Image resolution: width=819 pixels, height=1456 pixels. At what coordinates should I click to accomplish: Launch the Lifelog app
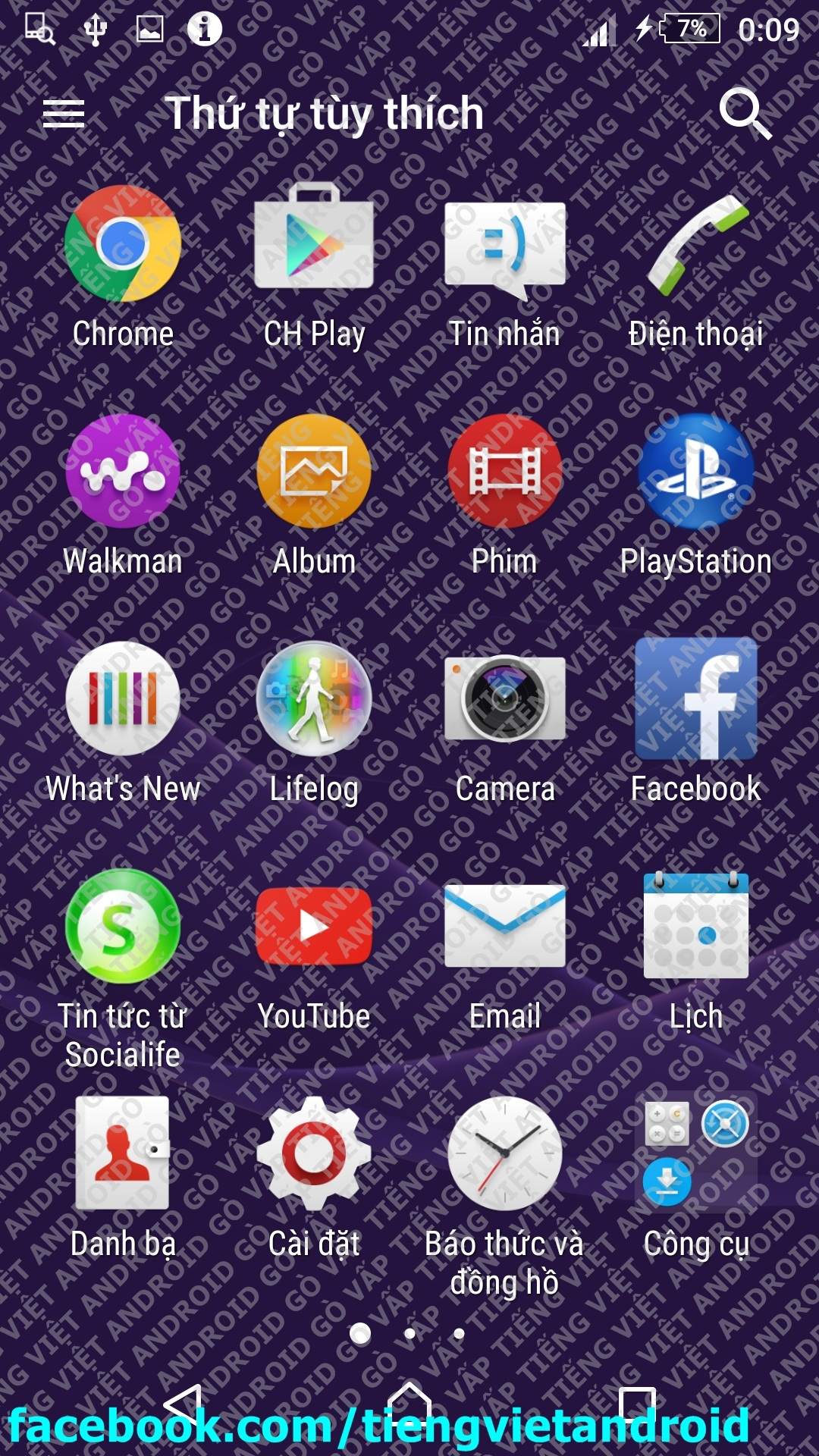tap(314, 699)
